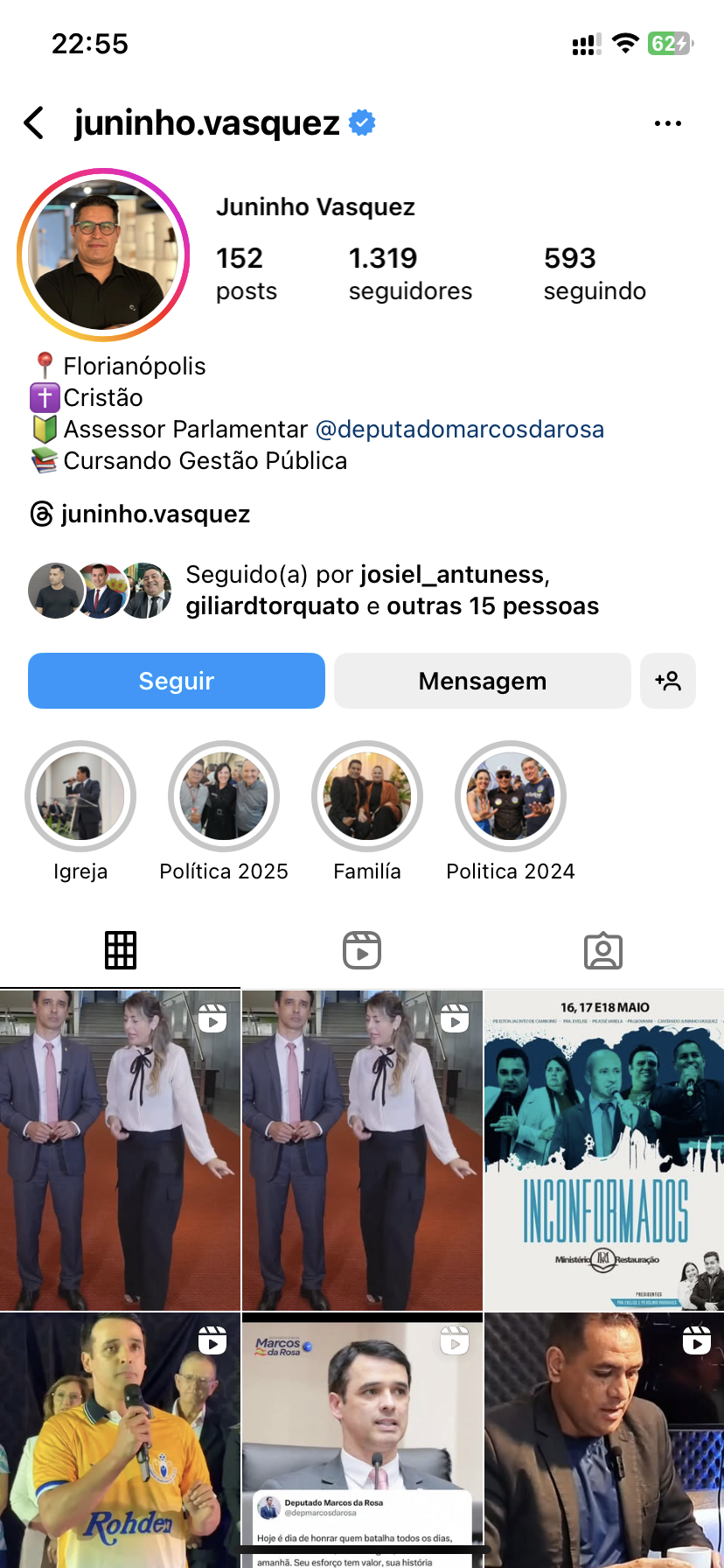
Task: Select the posts grid tab
Action: click(x=121, y=950)
